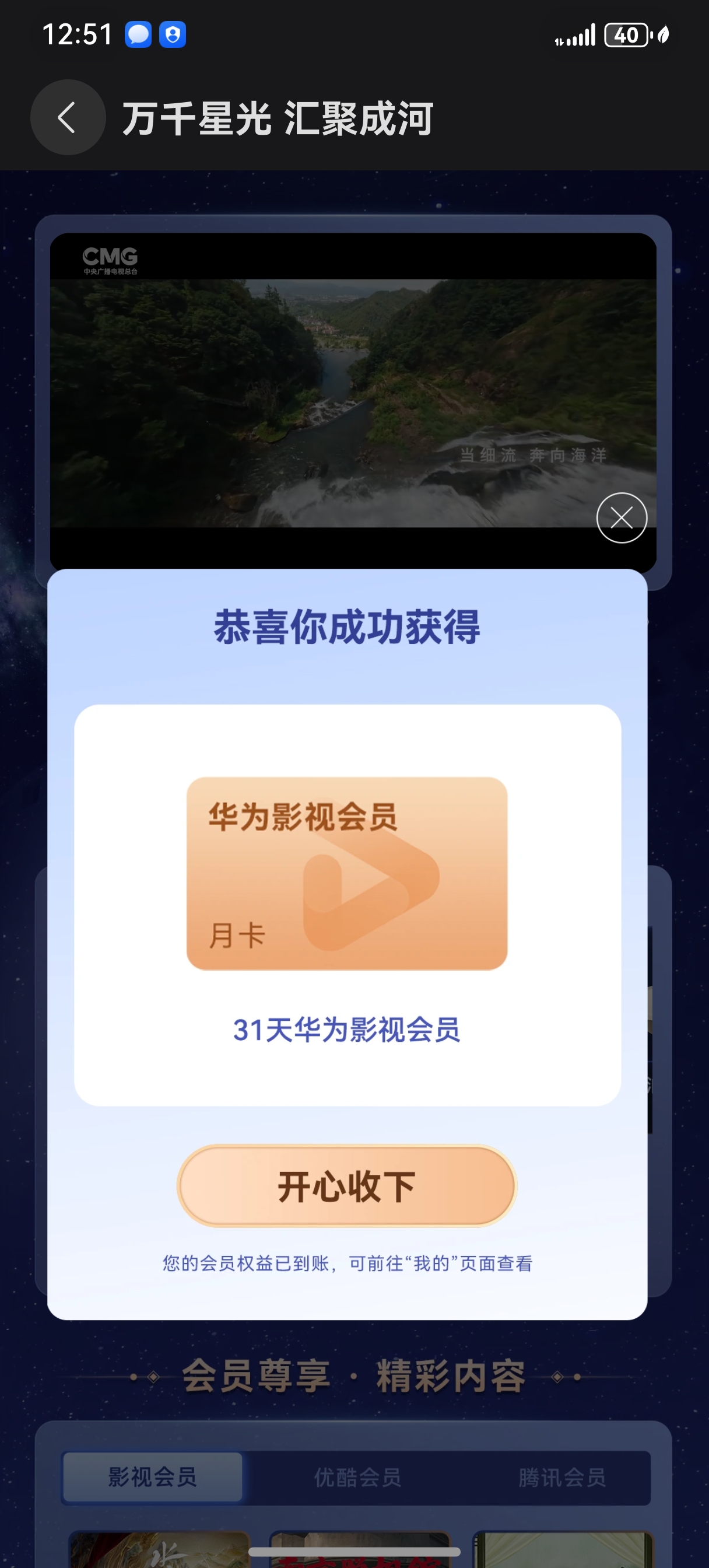The height and width of the screenshot is (1568, 709).
Task: Tap the 12:51 clock display
Action: (x=78, y=36)
